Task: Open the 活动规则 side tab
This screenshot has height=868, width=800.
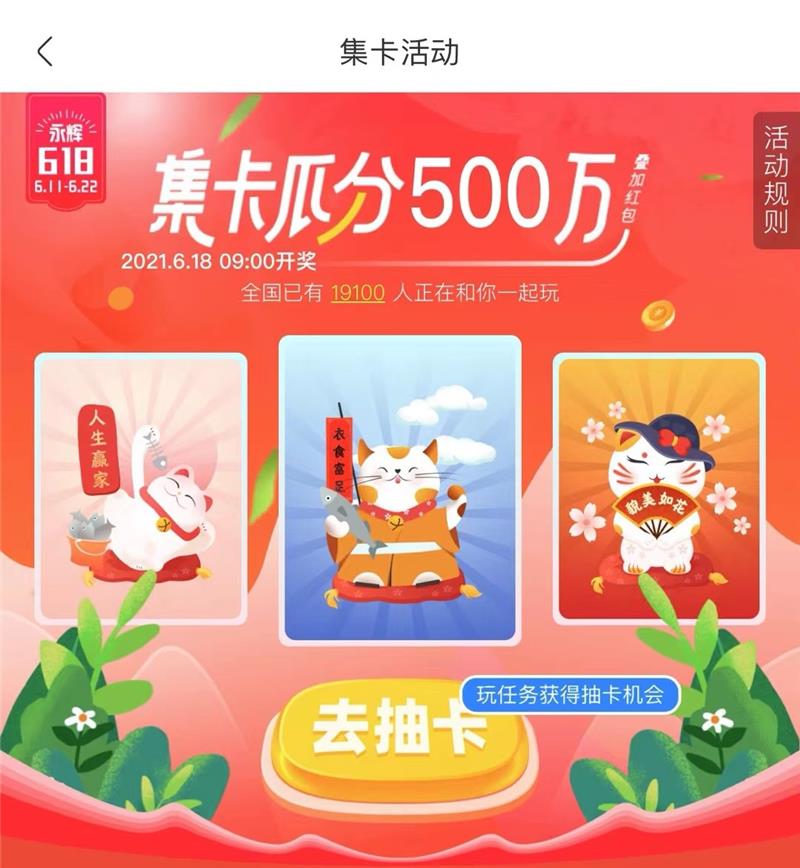Action: pos(775,180)
